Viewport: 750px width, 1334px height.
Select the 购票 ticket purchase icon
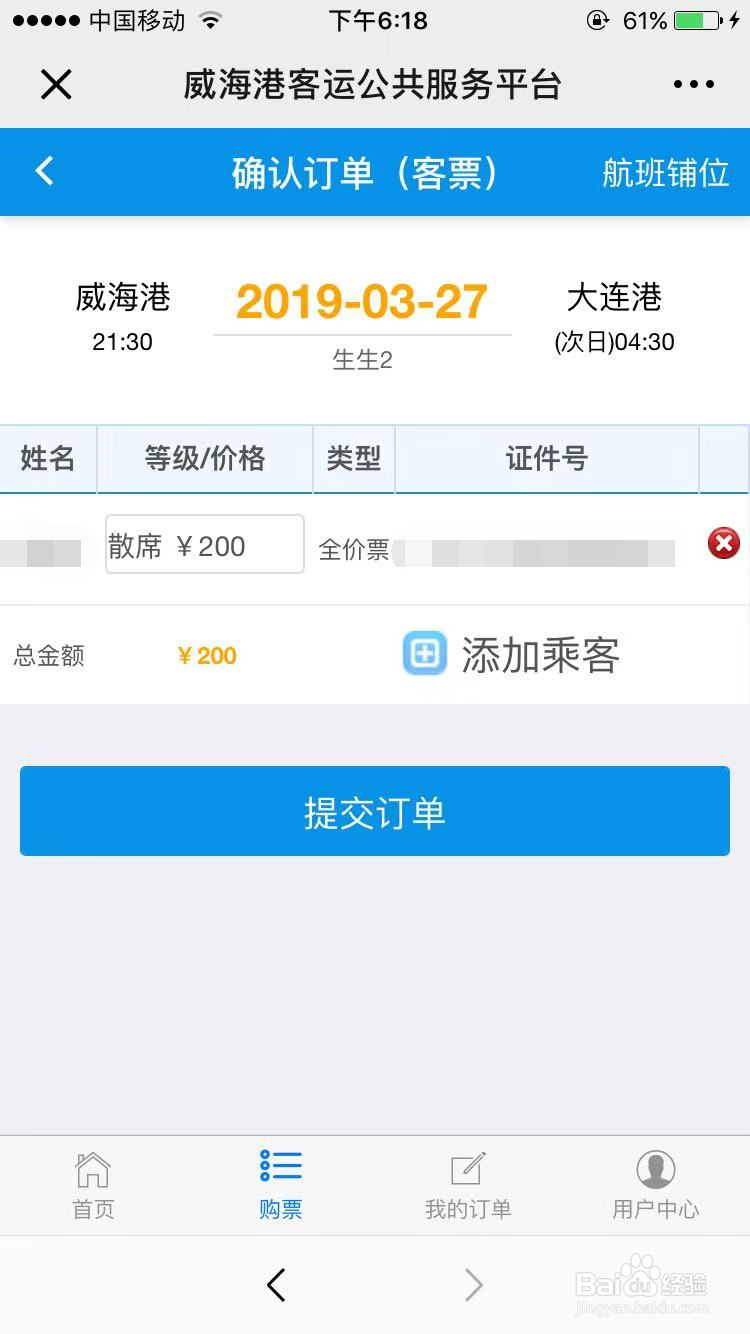point(280,1166)
